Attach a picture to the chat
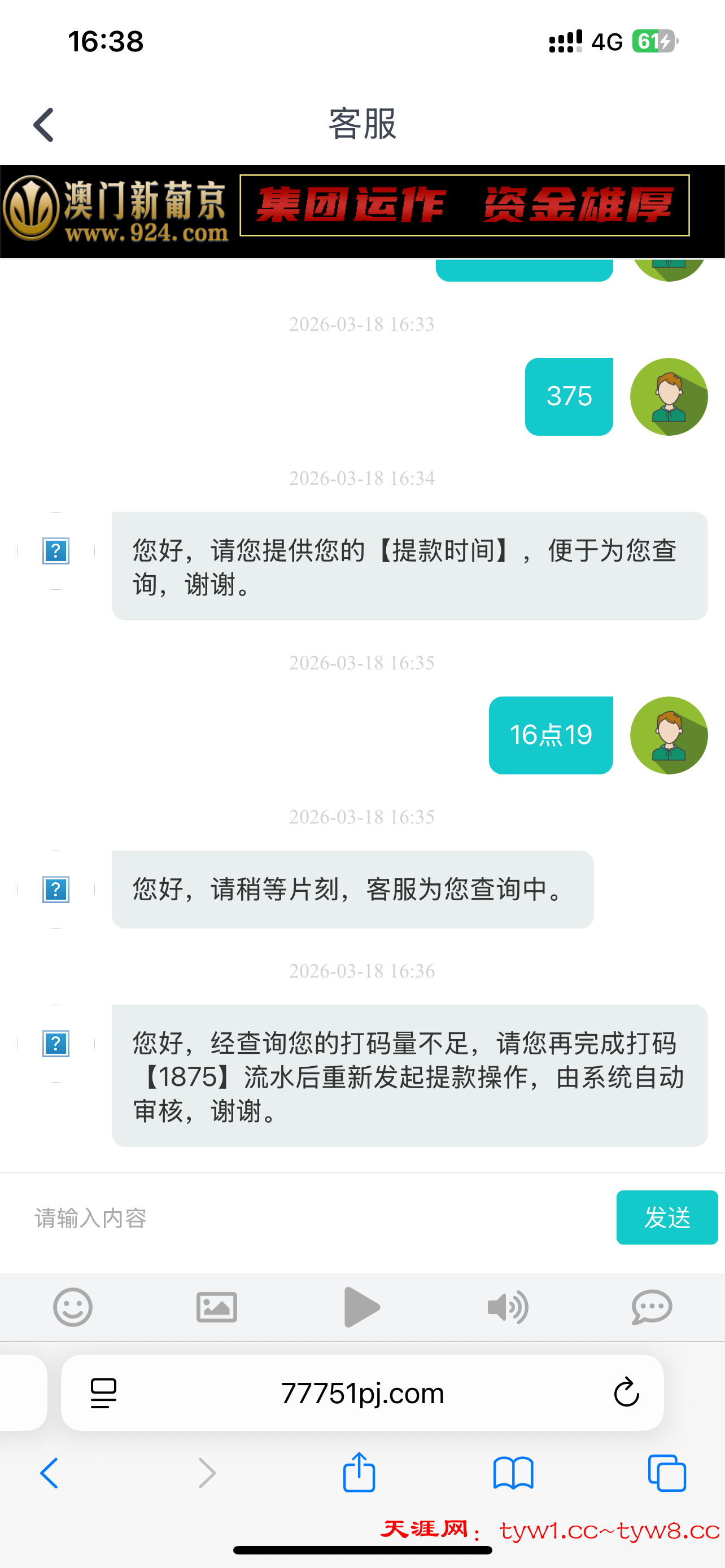 click(217, 1307)
